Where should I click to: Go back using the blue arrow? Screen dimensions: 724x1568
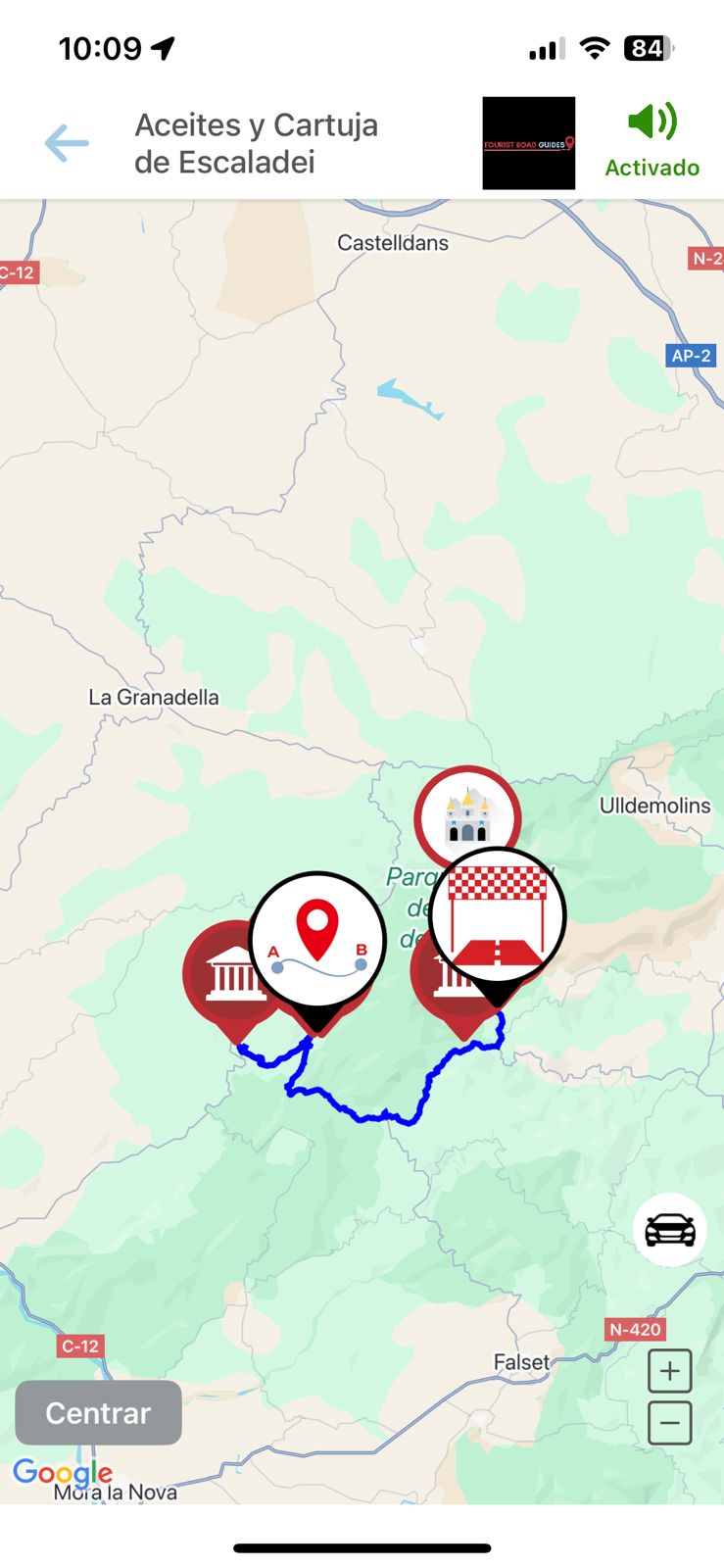tap(67, 143)
